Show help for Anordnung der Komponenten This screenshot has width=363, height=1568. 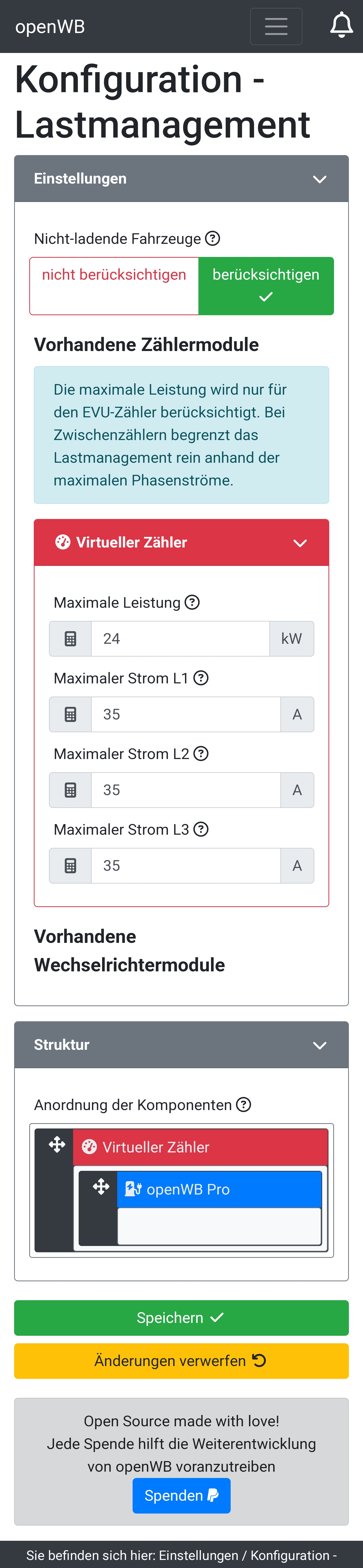tap(243, 1104)
